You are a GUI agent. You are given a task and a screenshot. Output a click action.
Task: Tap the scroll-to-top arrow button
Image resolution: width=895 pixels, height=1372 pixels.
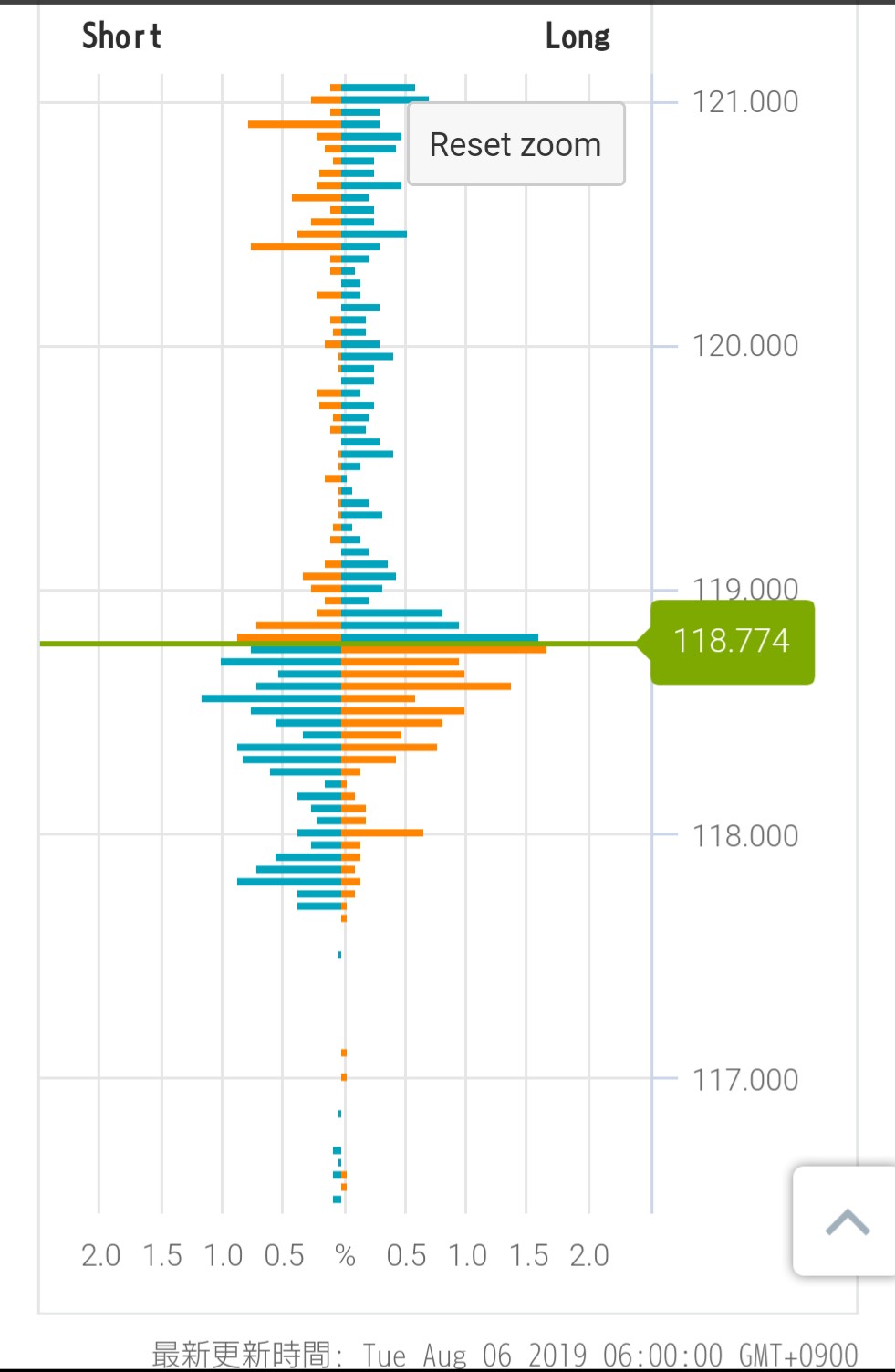[x=846, y=1220]
